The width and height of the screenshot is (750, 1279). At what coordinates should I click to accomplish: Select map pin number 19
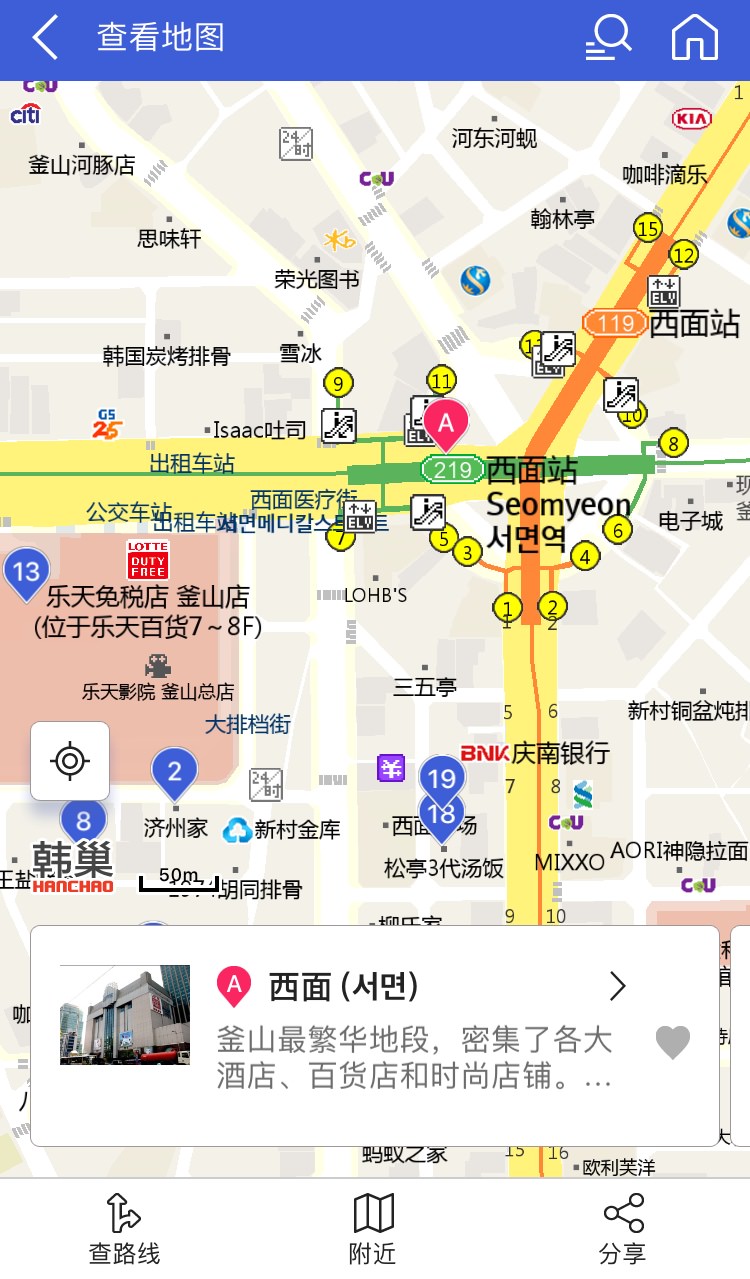click(442, 776)
